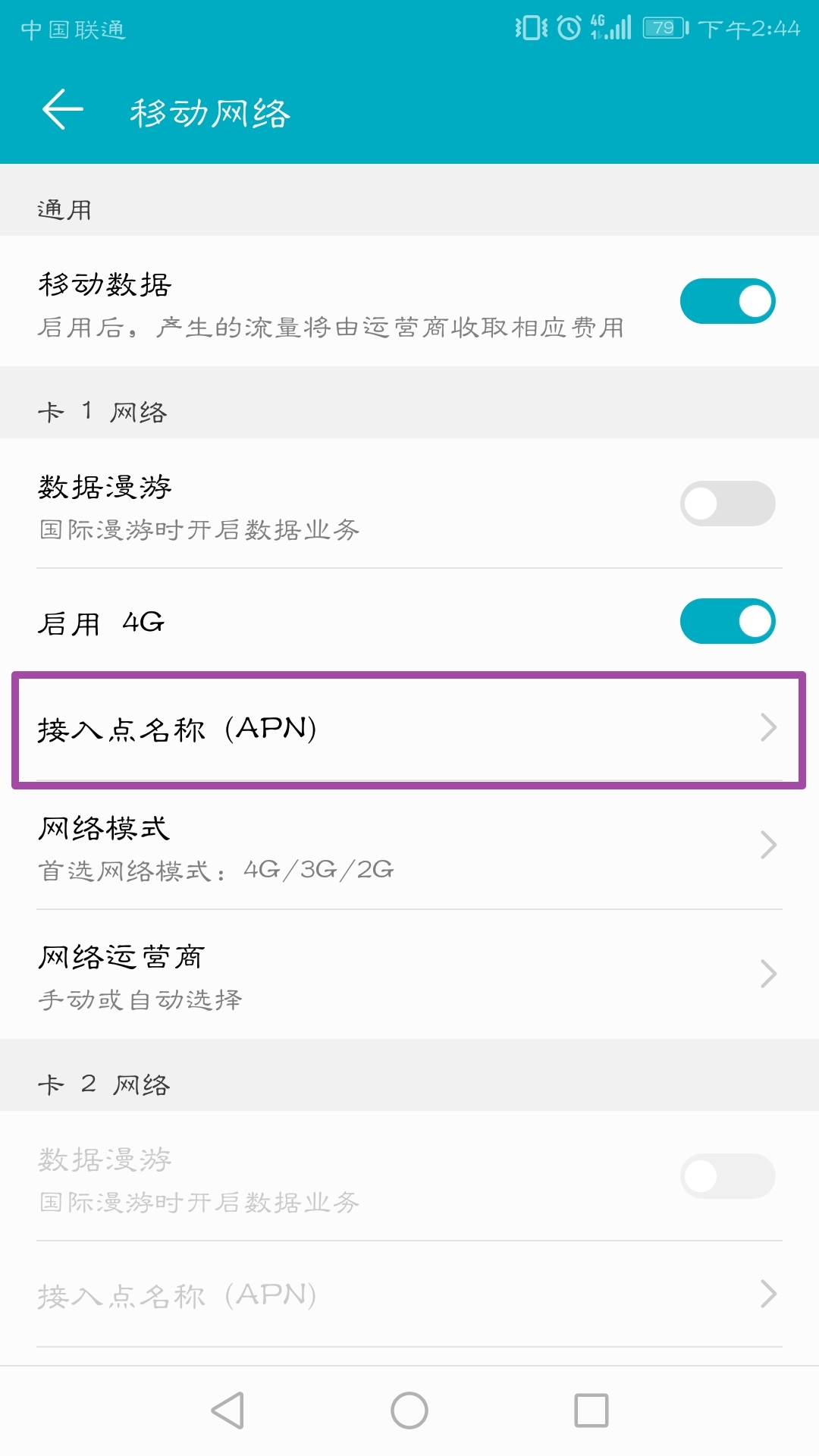The width and height of the screenshot is (819, 1456).
Task: Turn off the 移动数据 switch
Action: tap(726, 301)
